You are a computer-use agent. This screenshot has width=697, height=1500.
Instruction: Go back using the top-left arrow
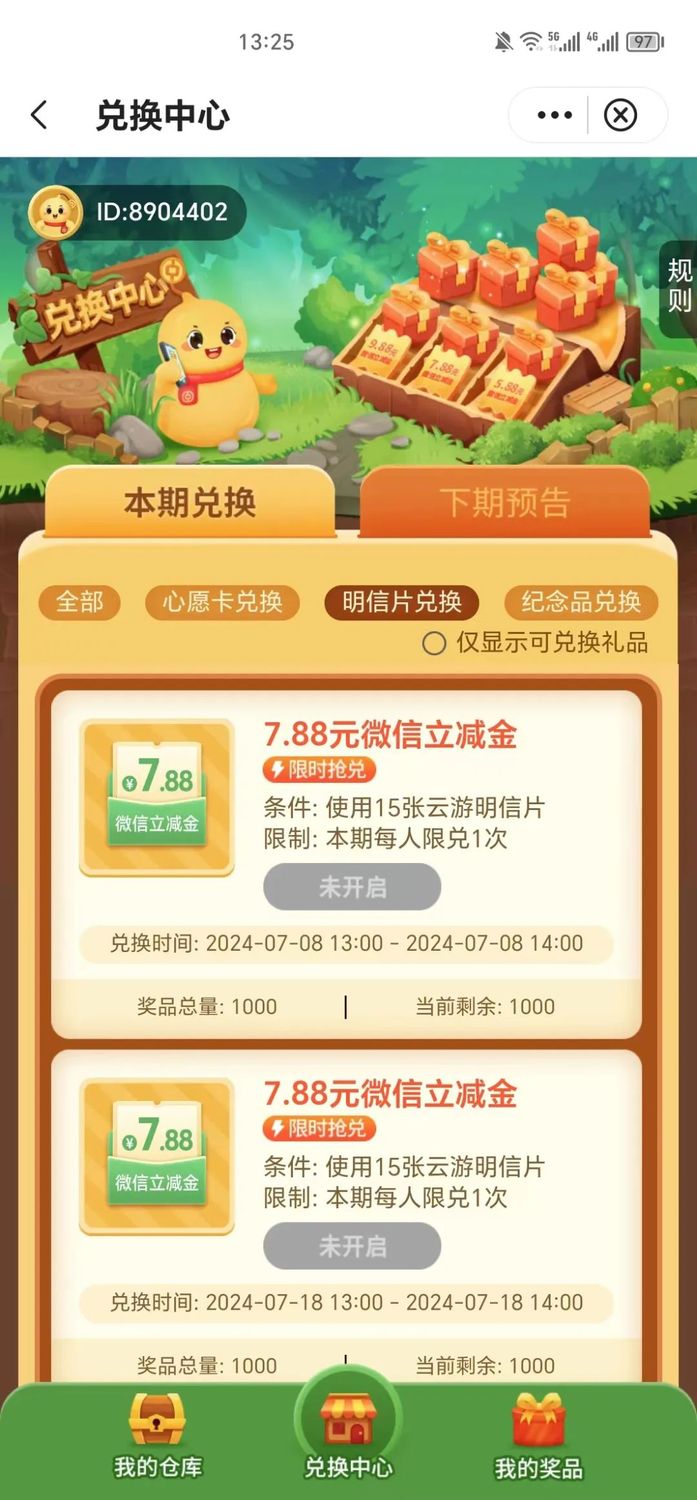coord(40,115)
